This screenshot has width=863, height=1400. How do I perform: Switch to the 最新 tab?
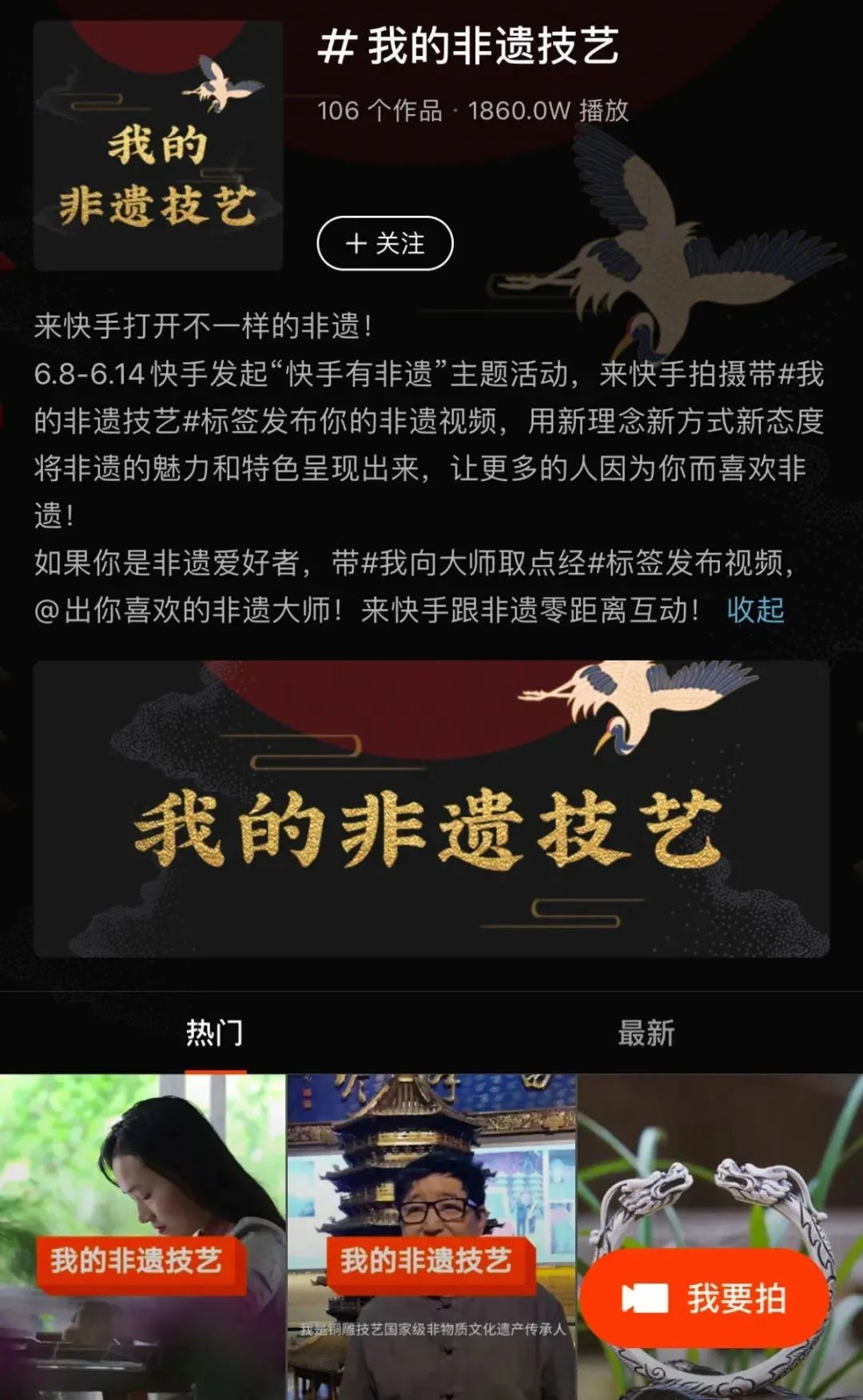coord(646,1032)
